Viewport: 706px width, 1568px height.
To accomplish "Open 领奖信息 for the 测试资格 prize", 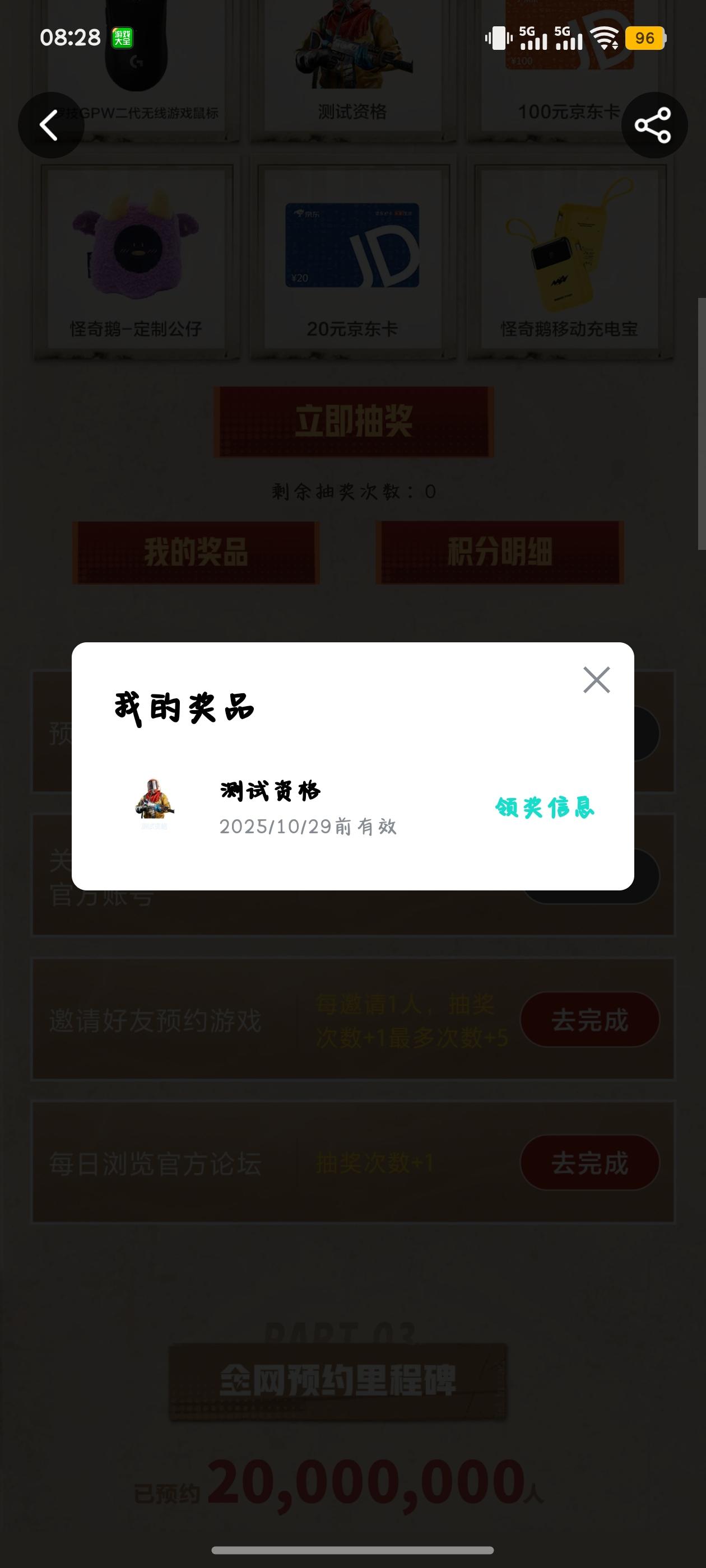I will coord(545,806).
